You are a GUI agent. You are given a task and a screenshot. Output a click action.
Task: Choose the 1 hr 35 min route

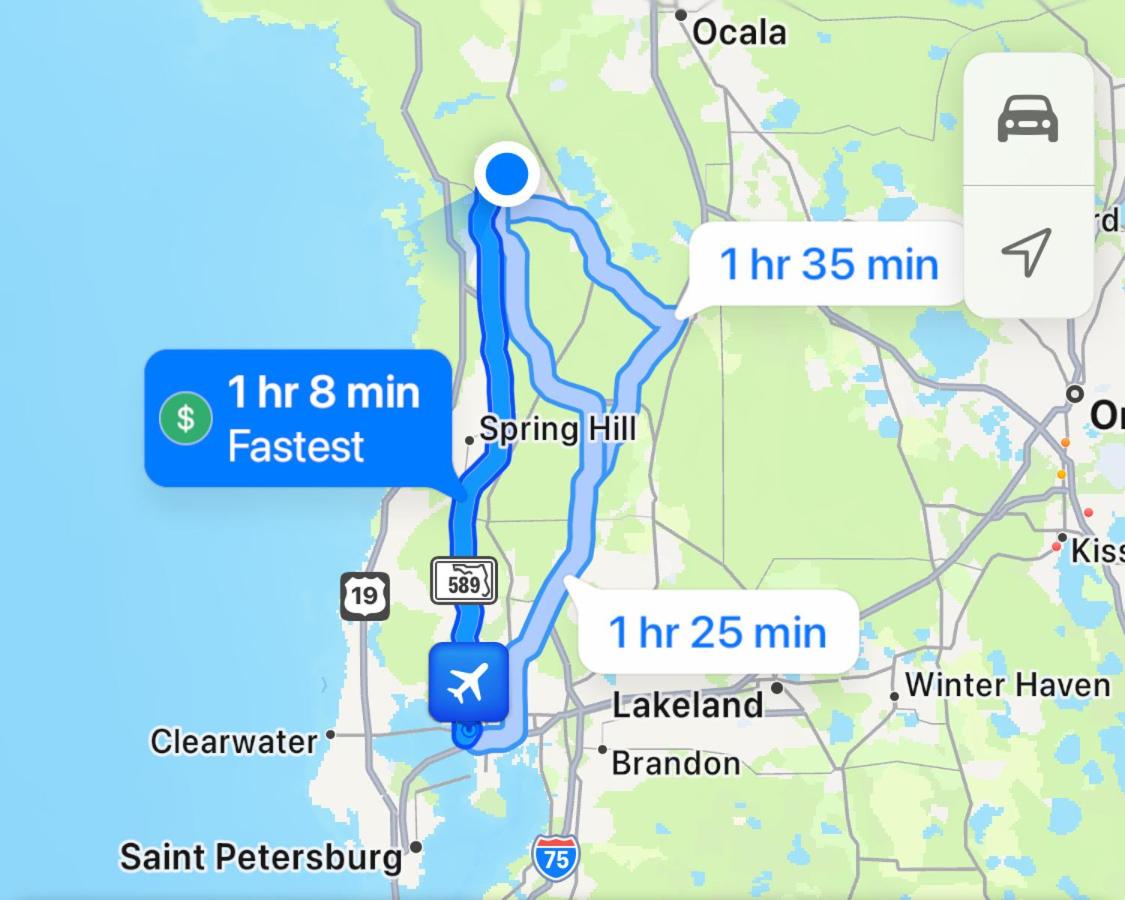coord(828,265)
